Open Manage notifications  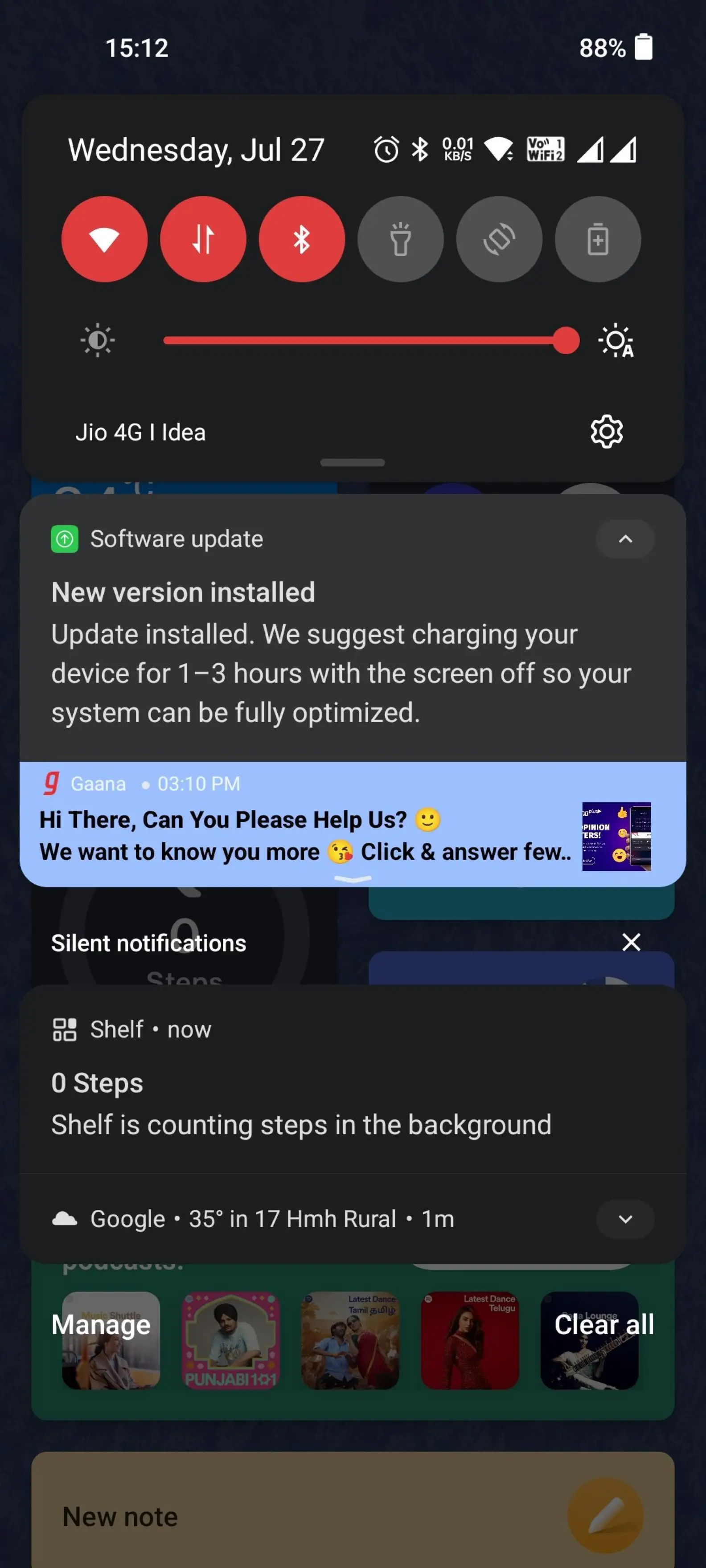coord(101,1324)
